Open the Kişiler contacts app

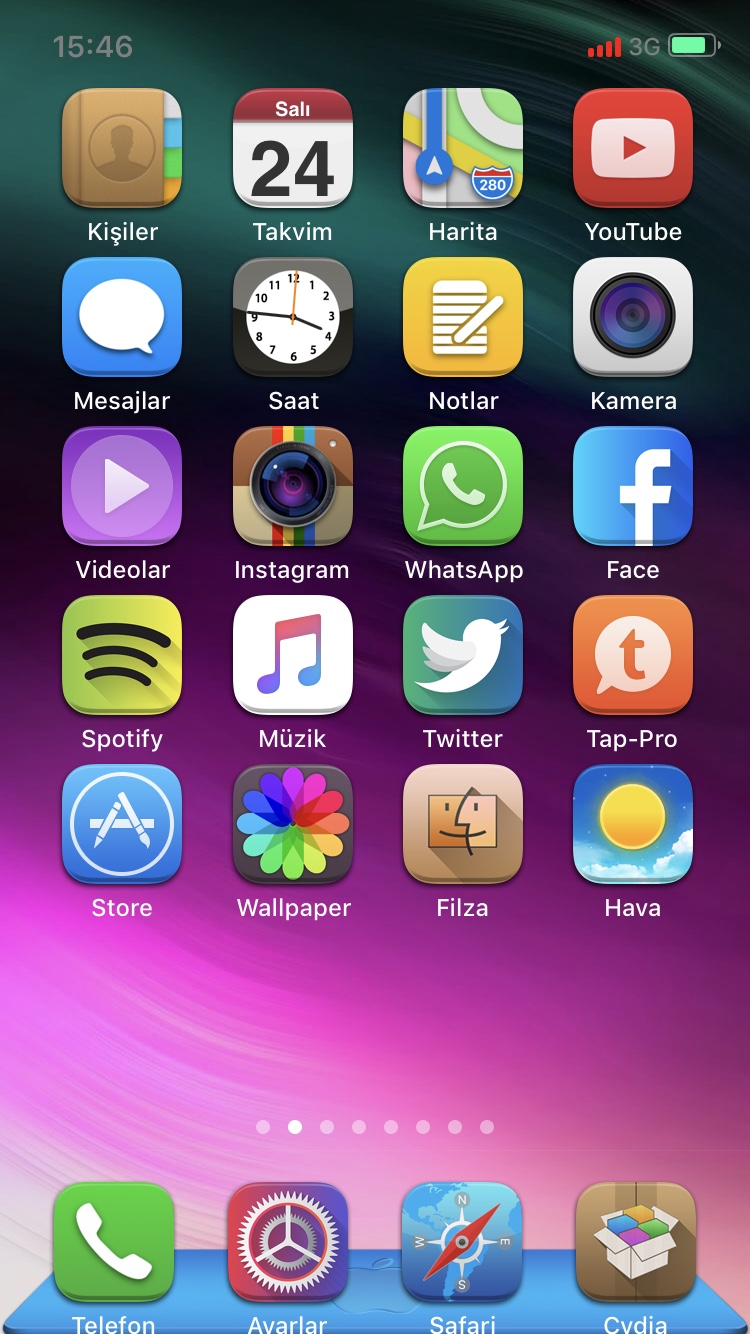point(122,149)
